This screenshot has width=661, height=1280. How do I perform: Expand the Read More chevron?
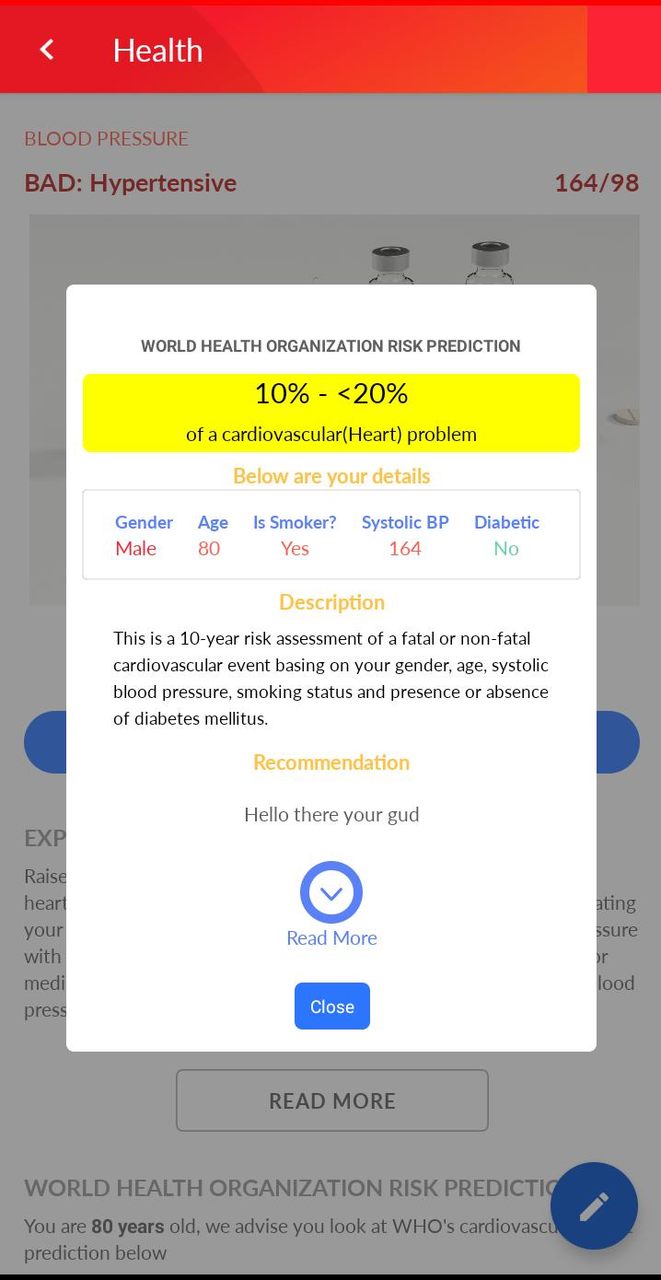coord(331,892)
